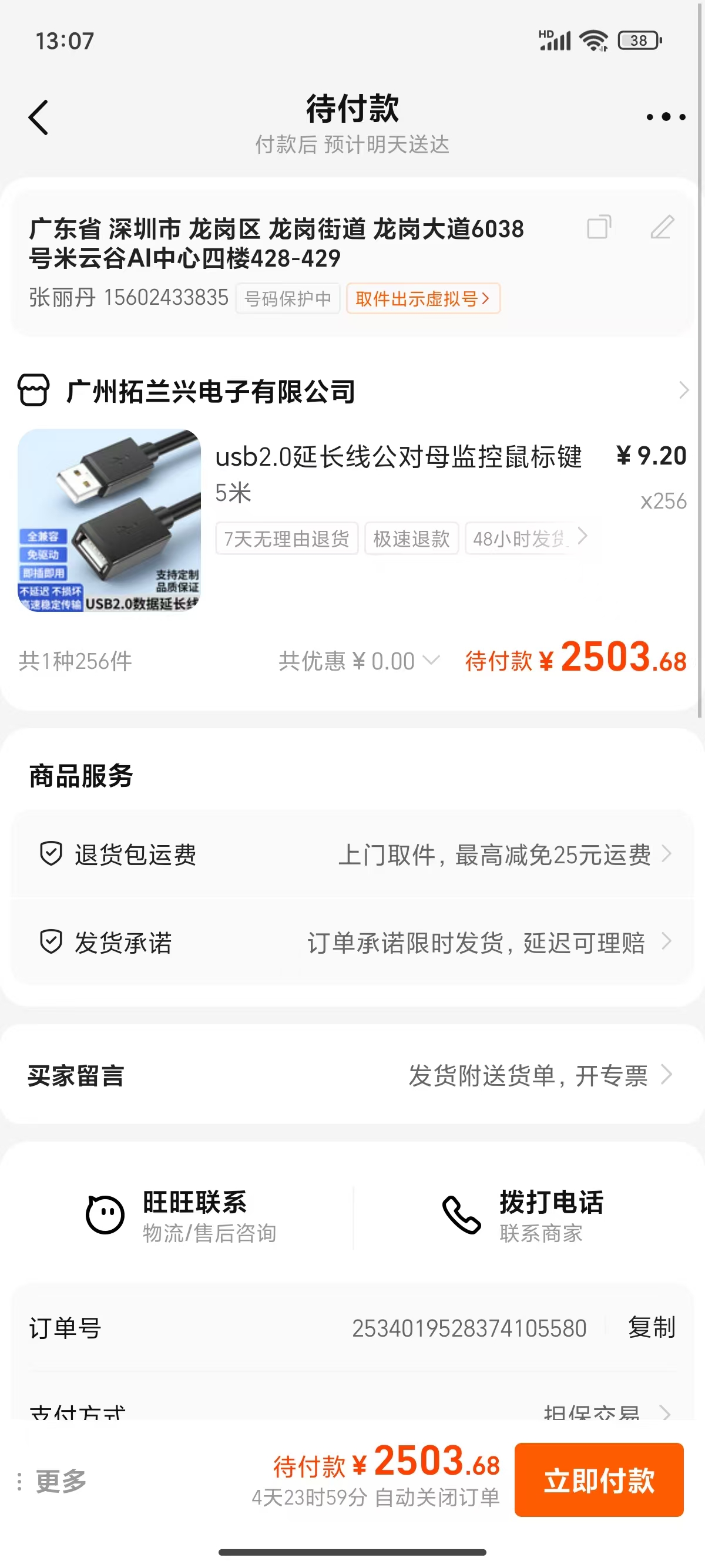Open the usb2.0延长线 product item
705x1568 pixels.
(x=352, y=520)
